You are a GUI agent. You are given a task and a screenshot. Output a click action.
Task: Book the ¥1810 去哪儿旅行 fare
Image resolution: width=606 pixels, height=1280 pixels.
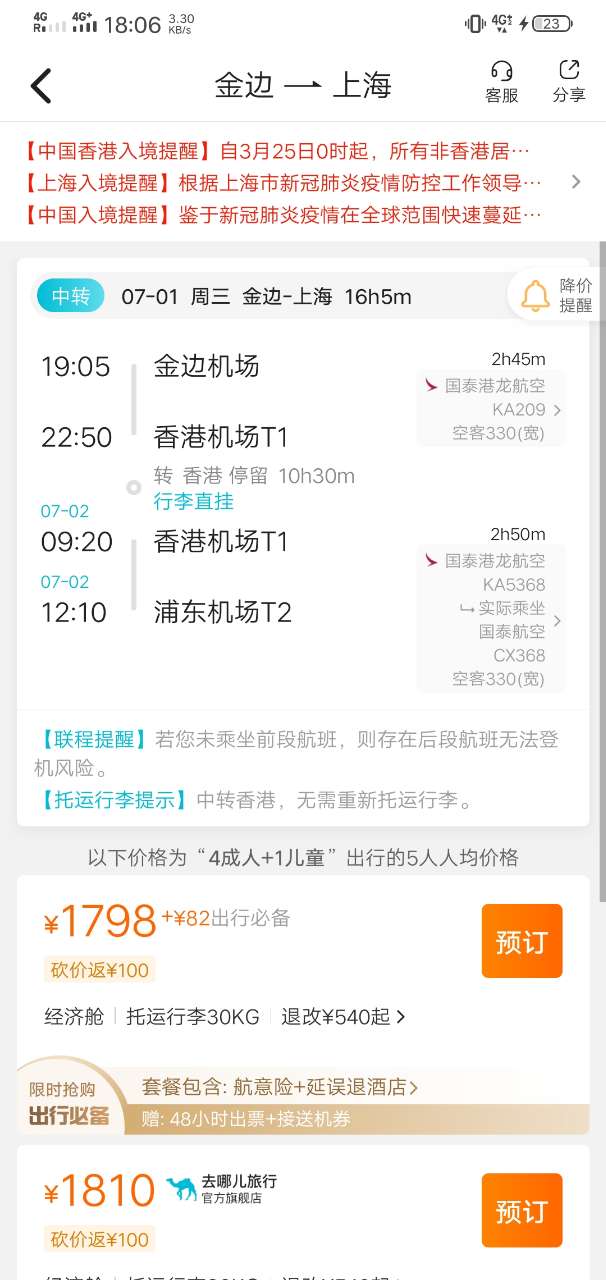pos(521,1210)
